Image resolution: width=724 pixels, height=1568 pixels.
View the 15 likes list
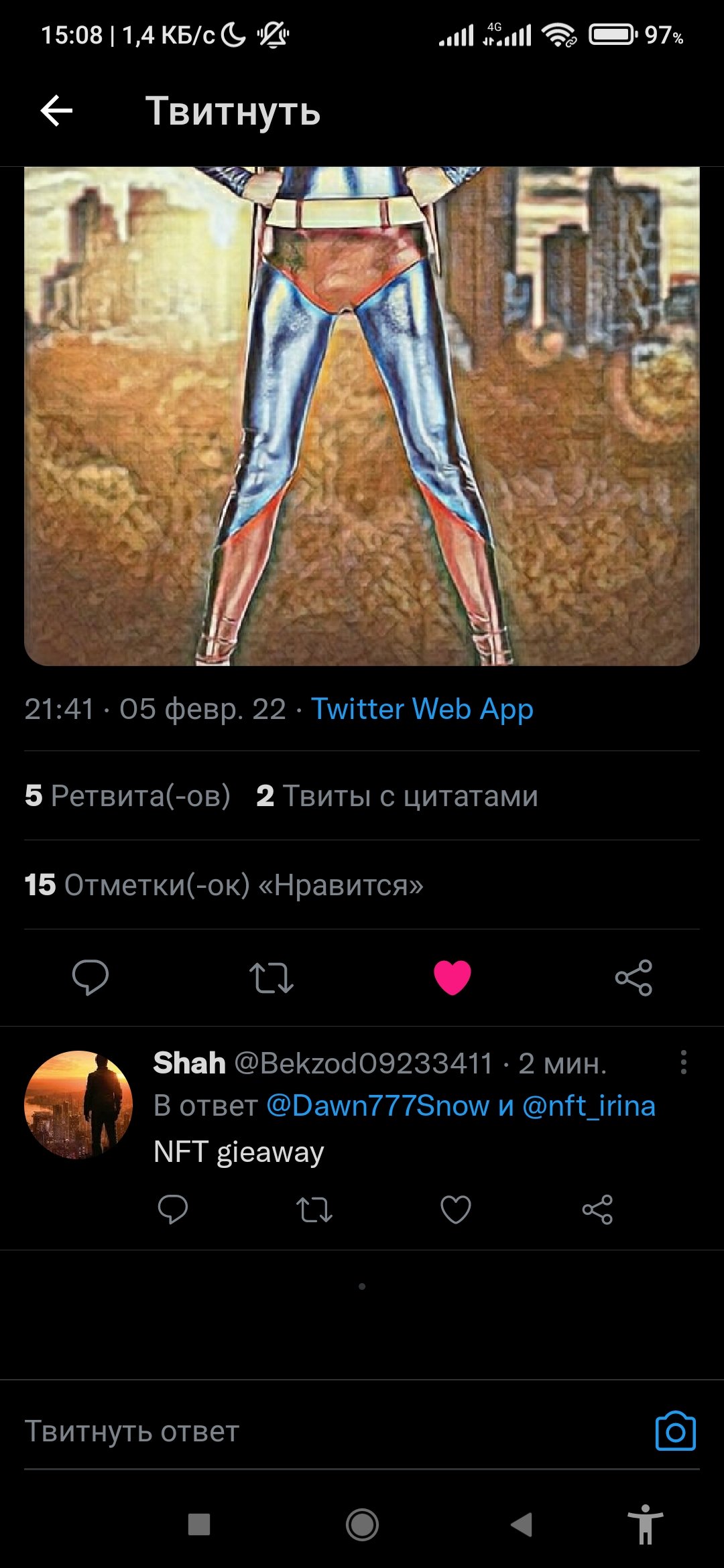coord(224,885)
